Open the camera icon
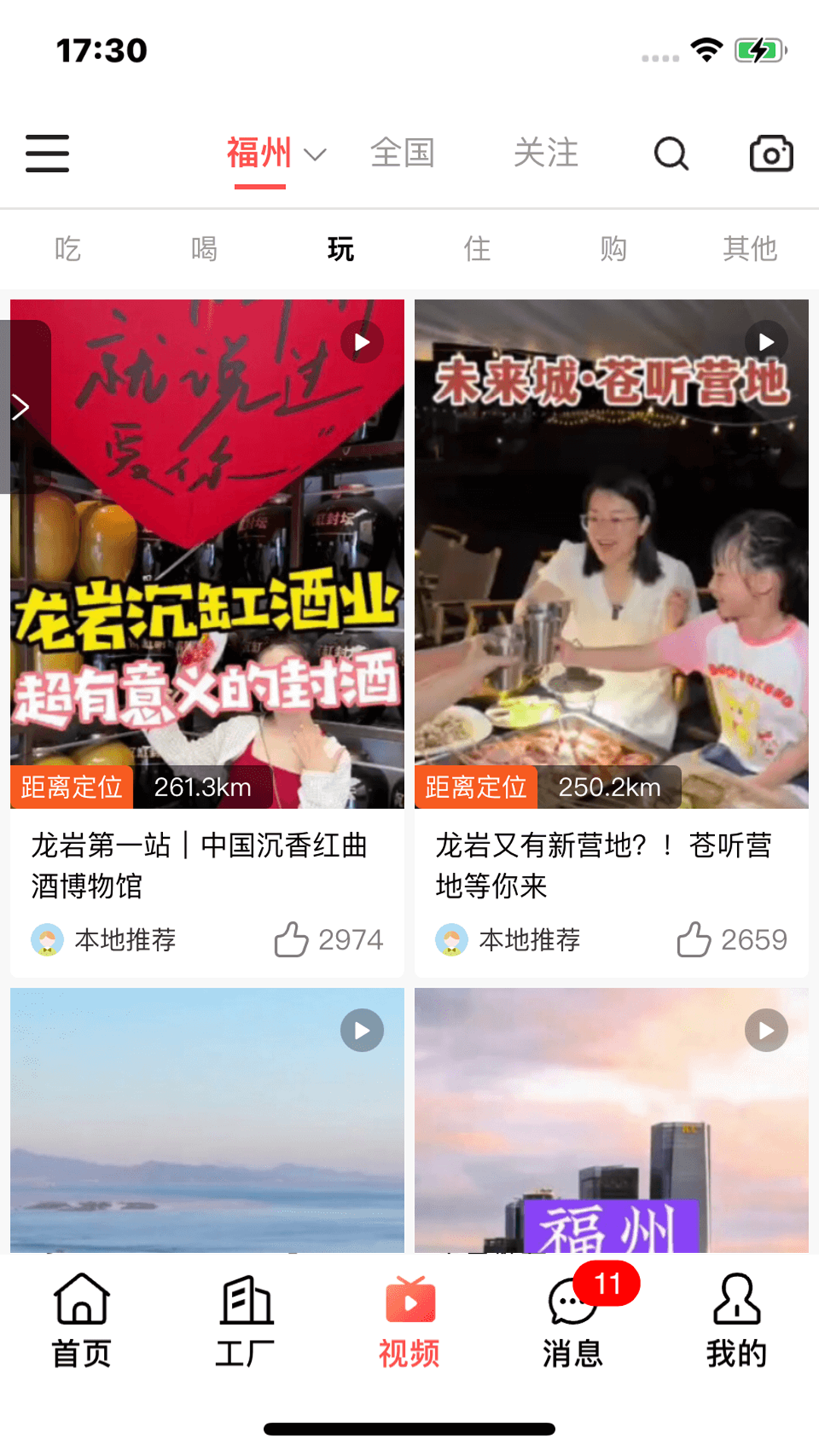Viewport: 819px width, 1456px height. point(771,154)
